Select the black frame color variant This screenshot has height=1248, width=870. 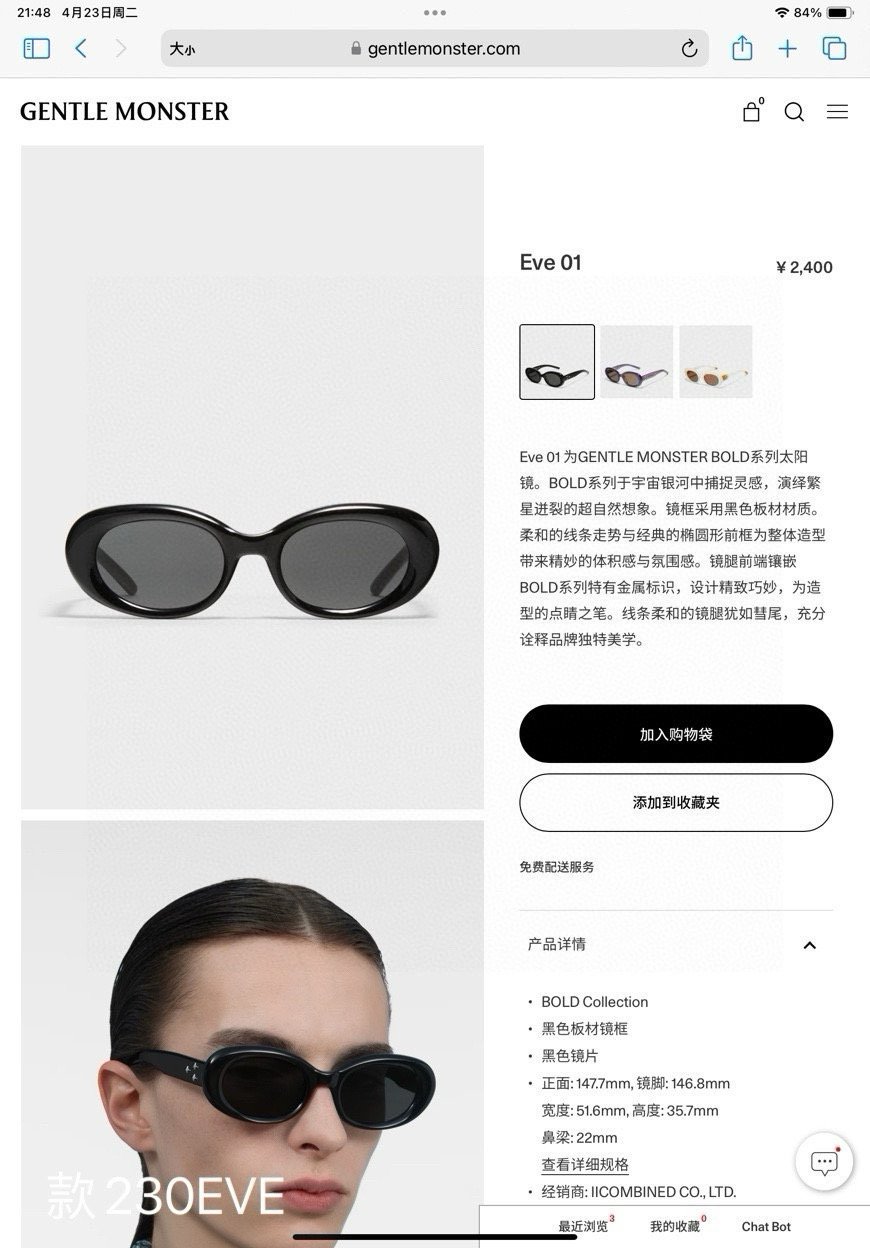pos(557,362)
